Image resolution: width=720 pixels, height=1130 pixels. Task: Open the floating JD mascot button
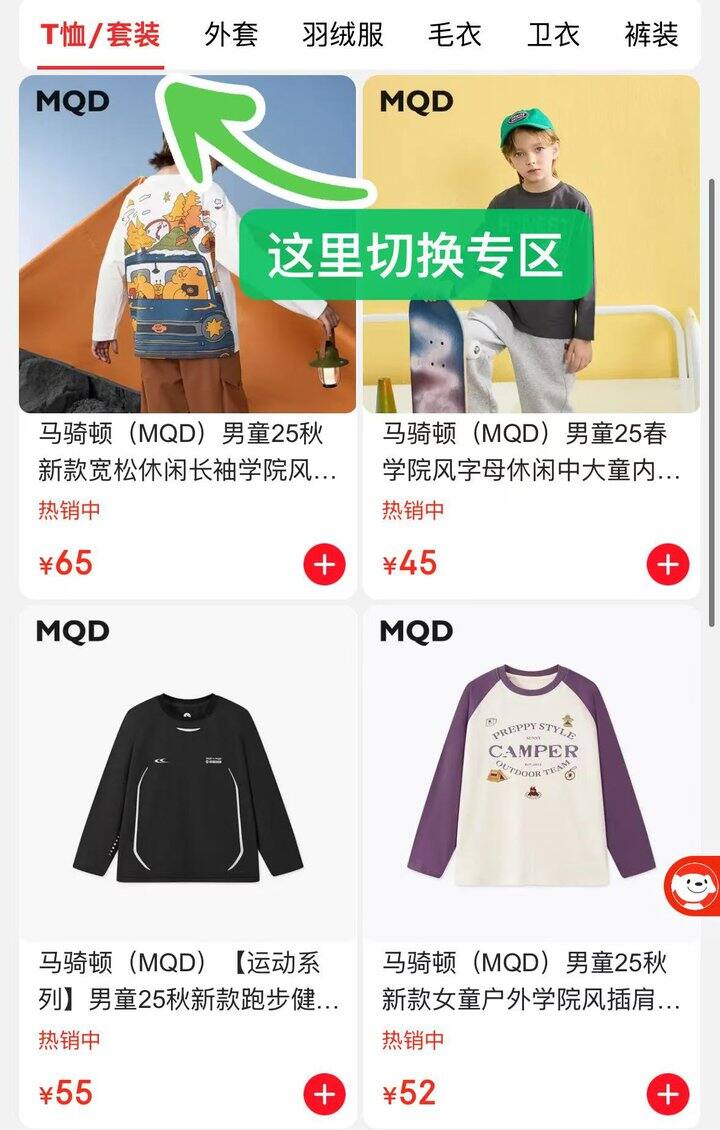(694, 885)
